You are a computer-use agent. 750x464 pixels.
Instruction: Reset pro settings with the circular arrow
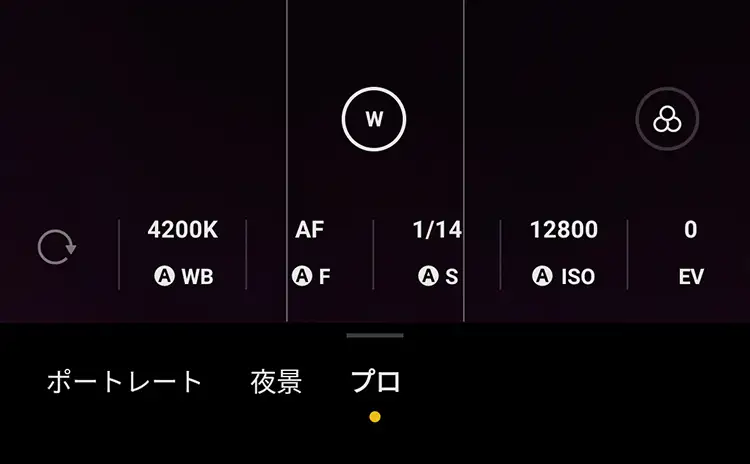[56, 247]
